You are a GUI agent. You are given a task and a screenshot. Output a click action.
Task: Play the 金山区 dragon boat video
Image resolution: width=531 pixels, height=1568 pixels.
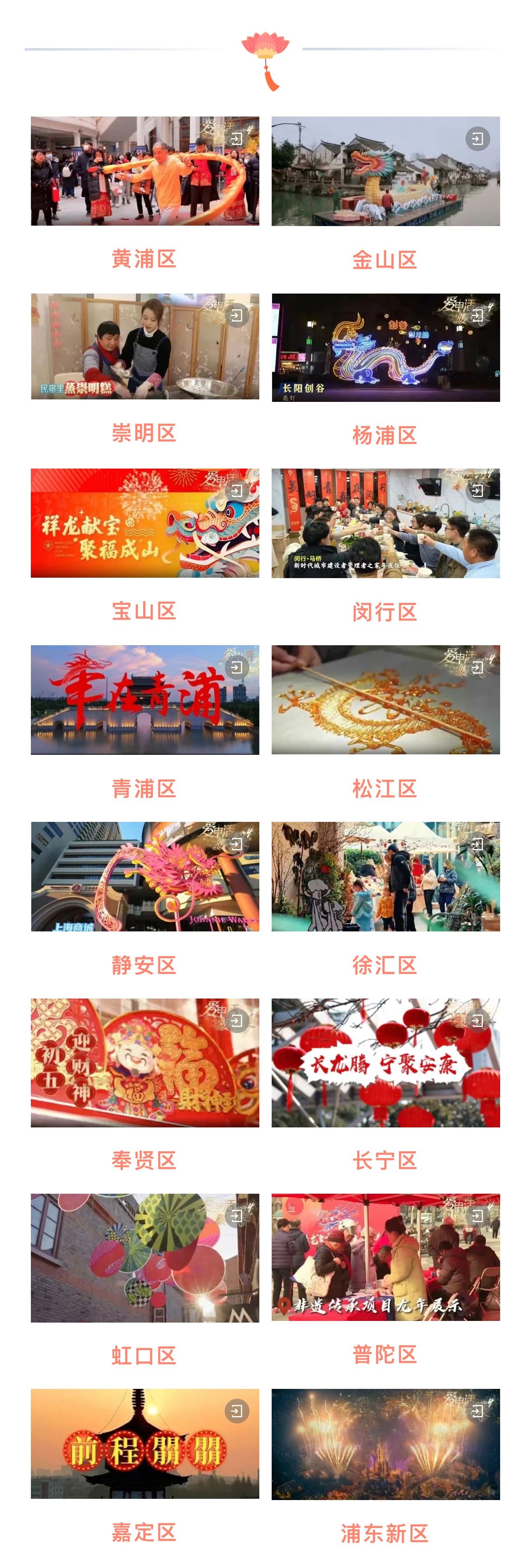pos(386,171)
